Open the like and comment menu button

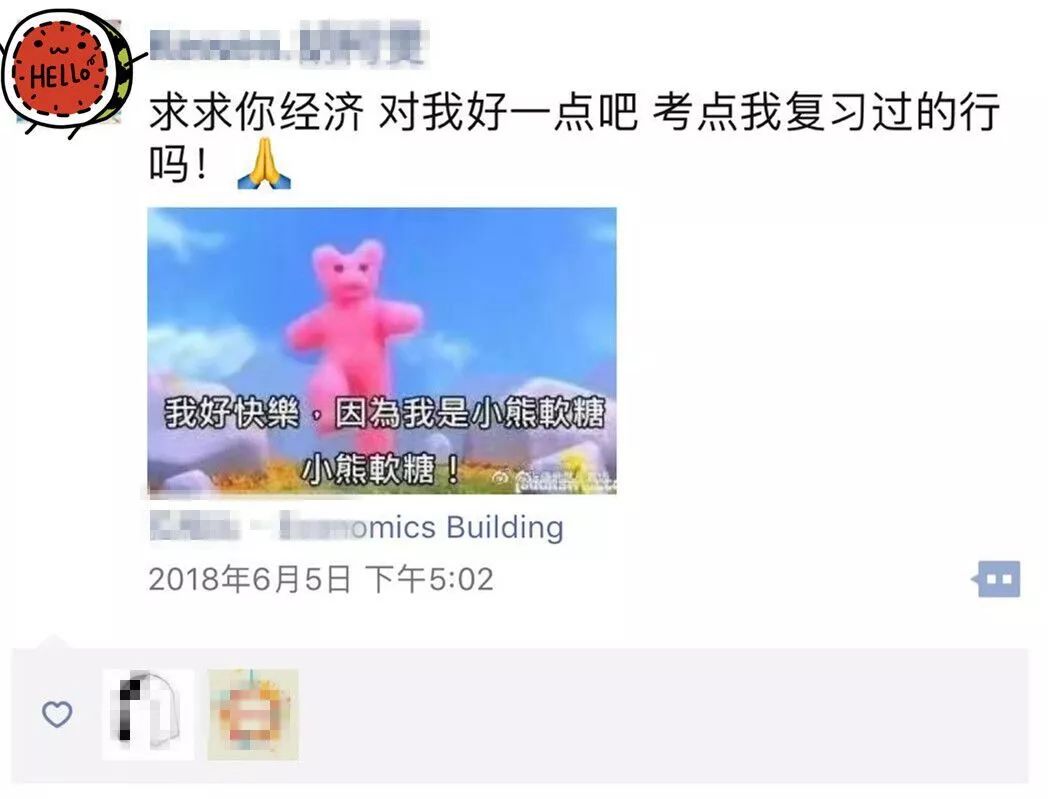997,579
